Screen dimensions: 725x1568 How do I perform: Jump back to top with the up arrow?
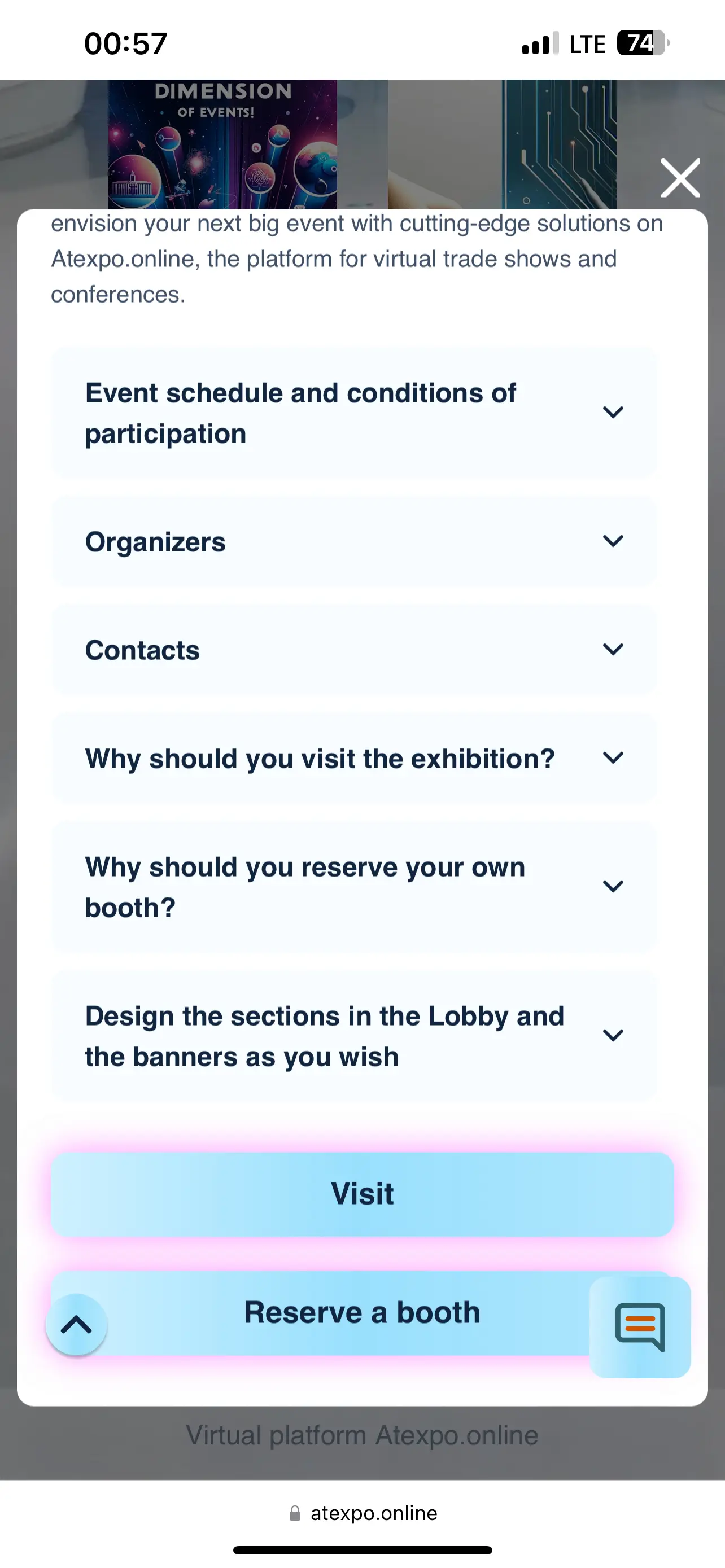tap(77, 1325)
